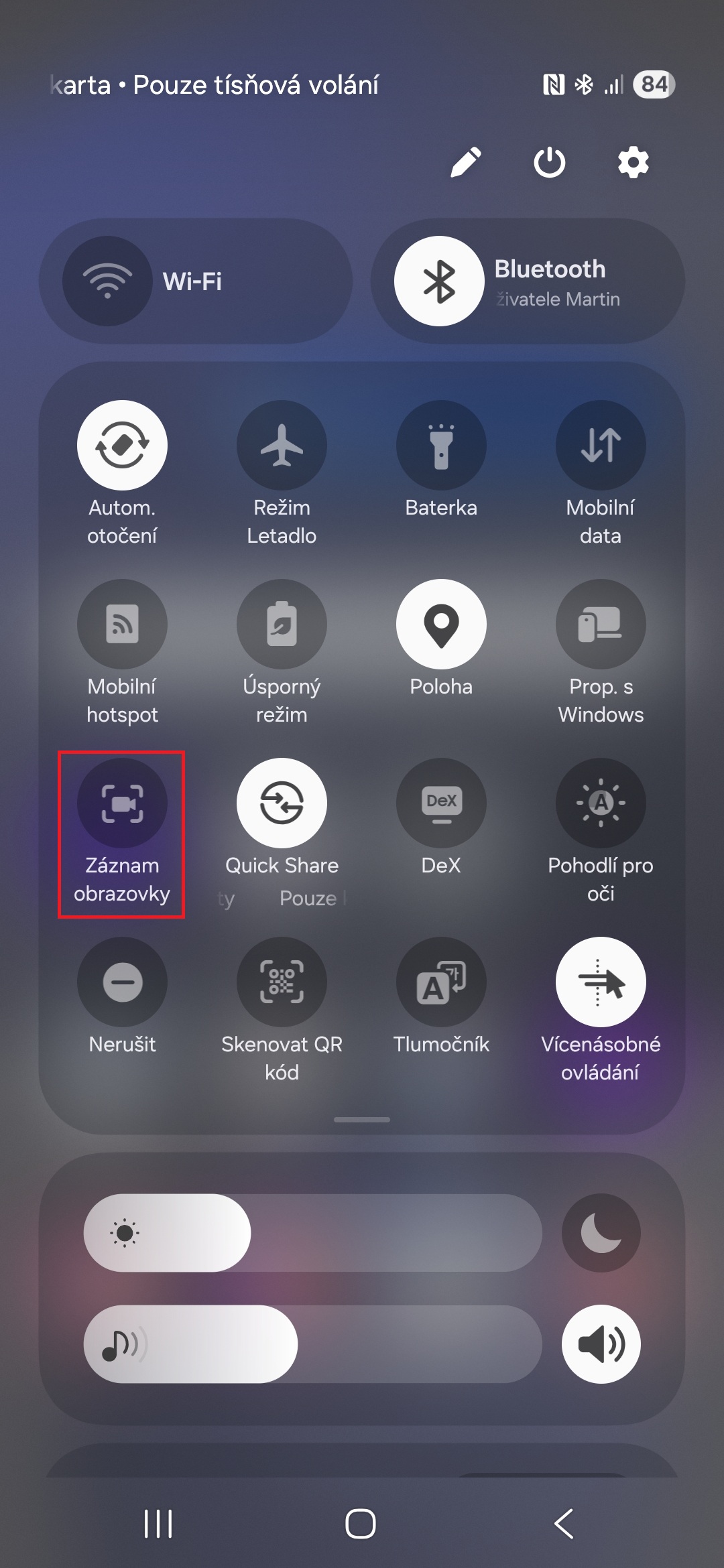Enable Režim Letadlo
This screenshot has width=724, height=1568.
click(282, 445)
